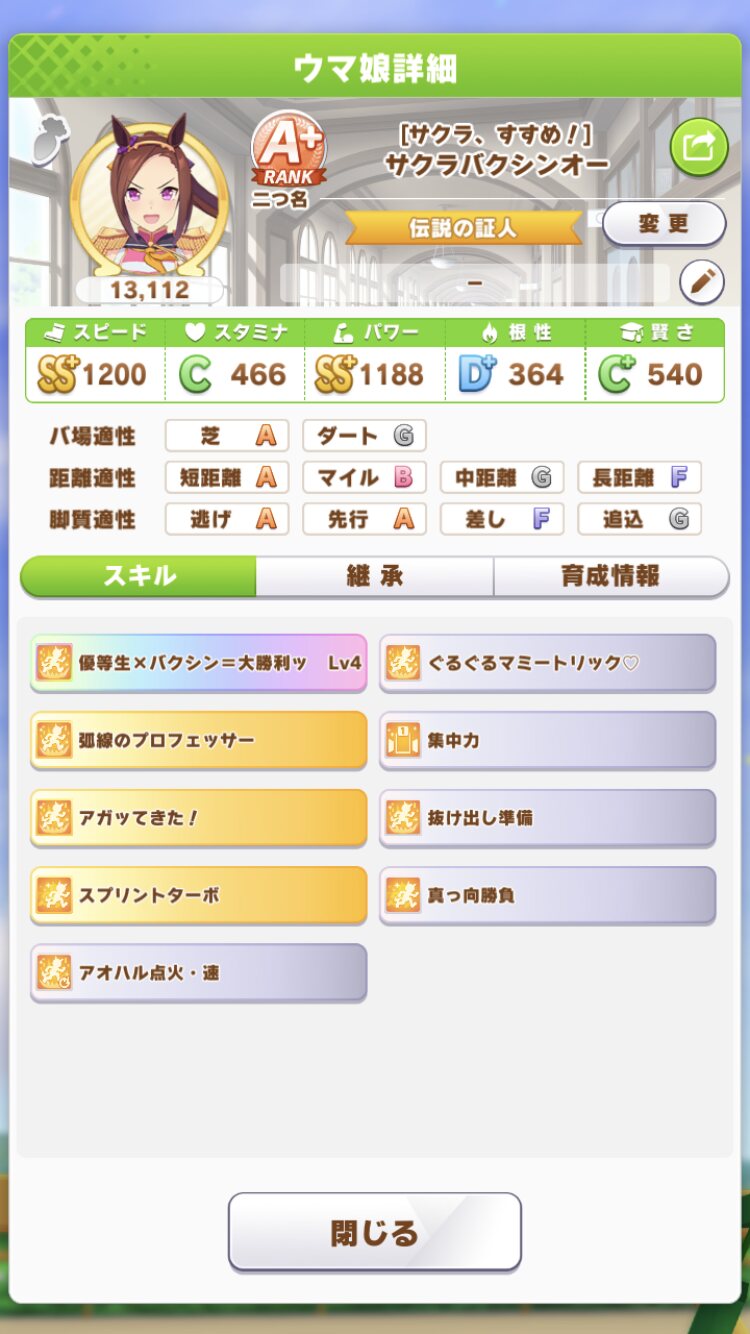The height and width of the screenshot is (1334, 750).
Task: Open the アガッてきた！ skill
Action: point(198,817)
